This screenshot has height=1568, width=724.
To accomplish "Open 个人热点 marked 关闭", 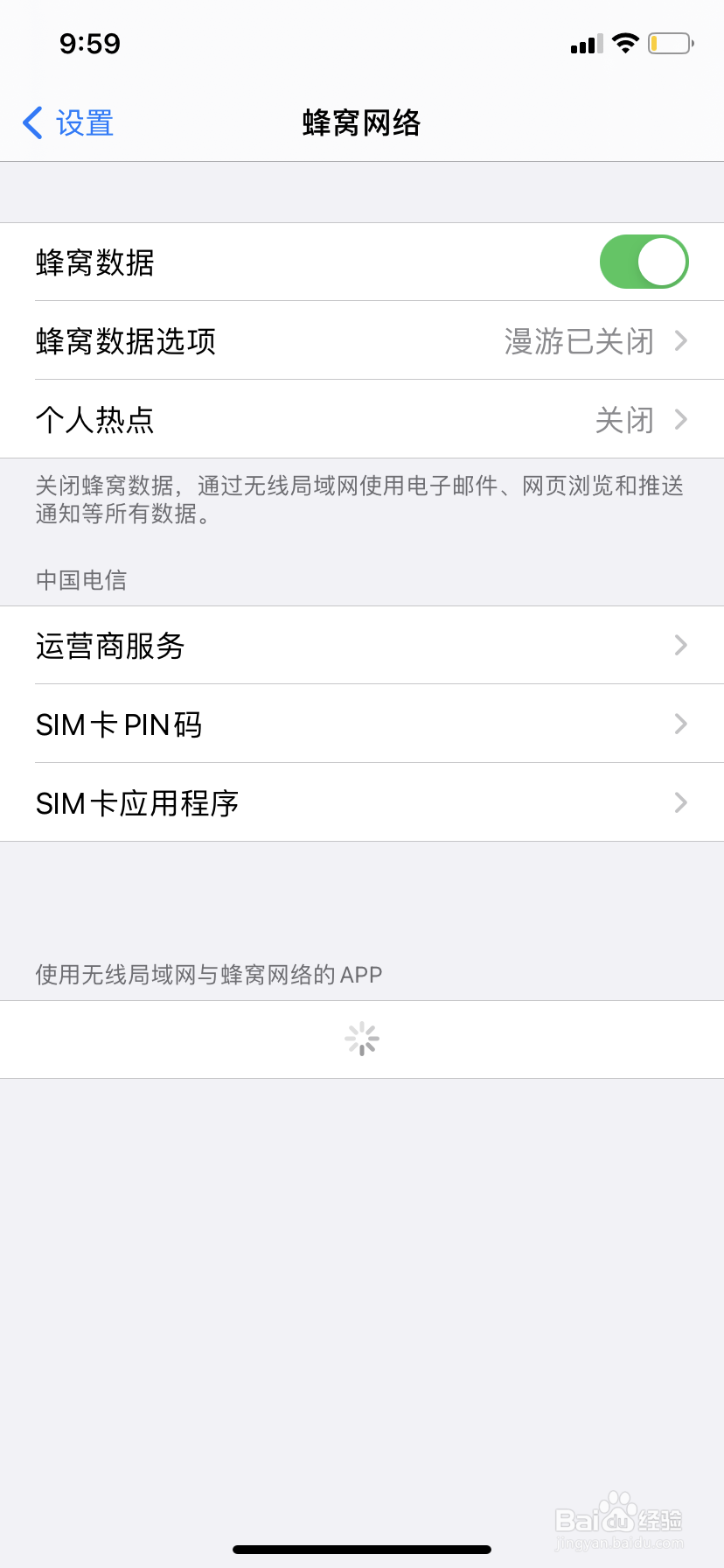I will 362,420.
